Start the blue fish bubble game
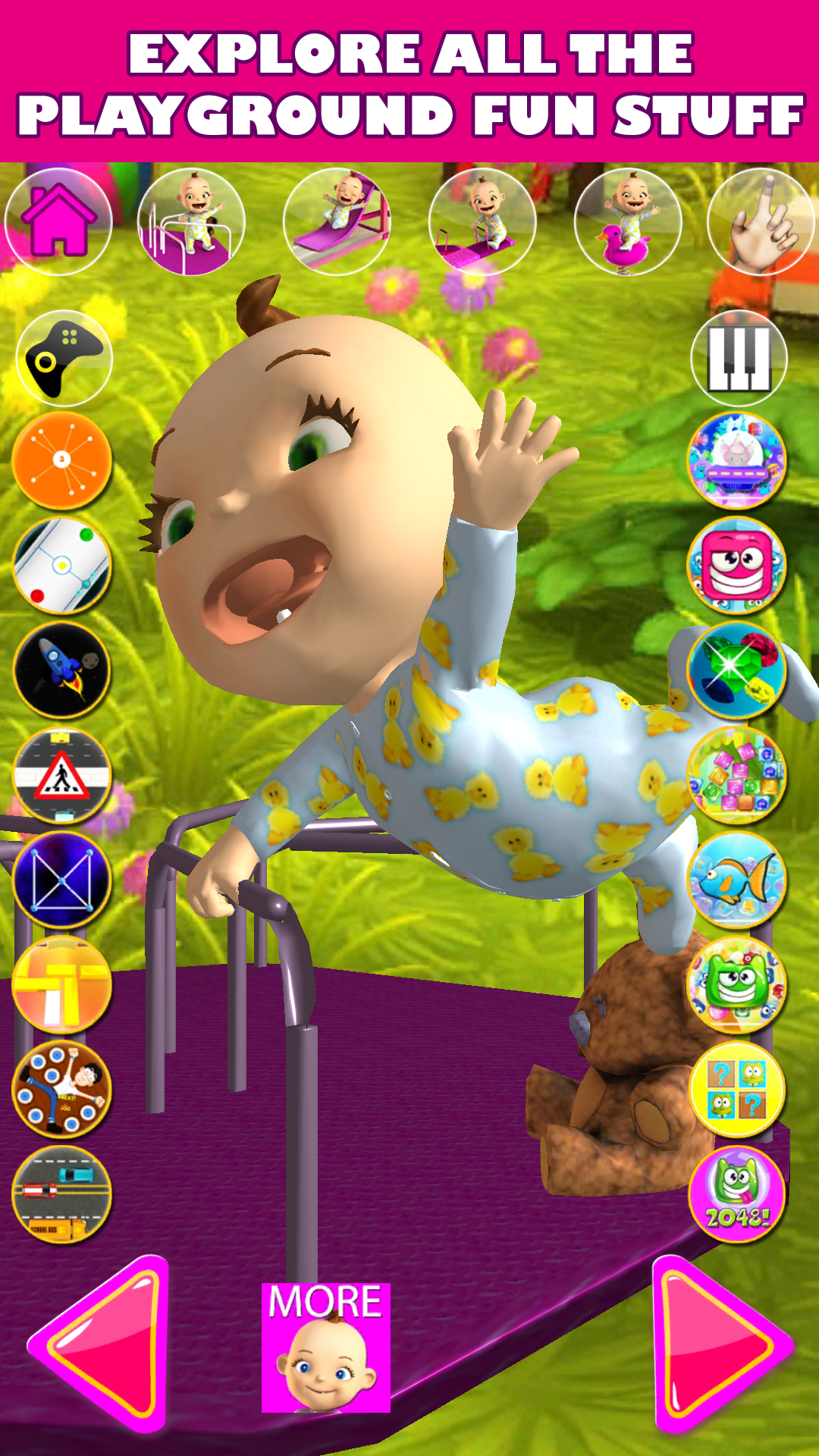Image resolution: width=819 pixels, height=1456 pixels. click(x=736, y=880)
